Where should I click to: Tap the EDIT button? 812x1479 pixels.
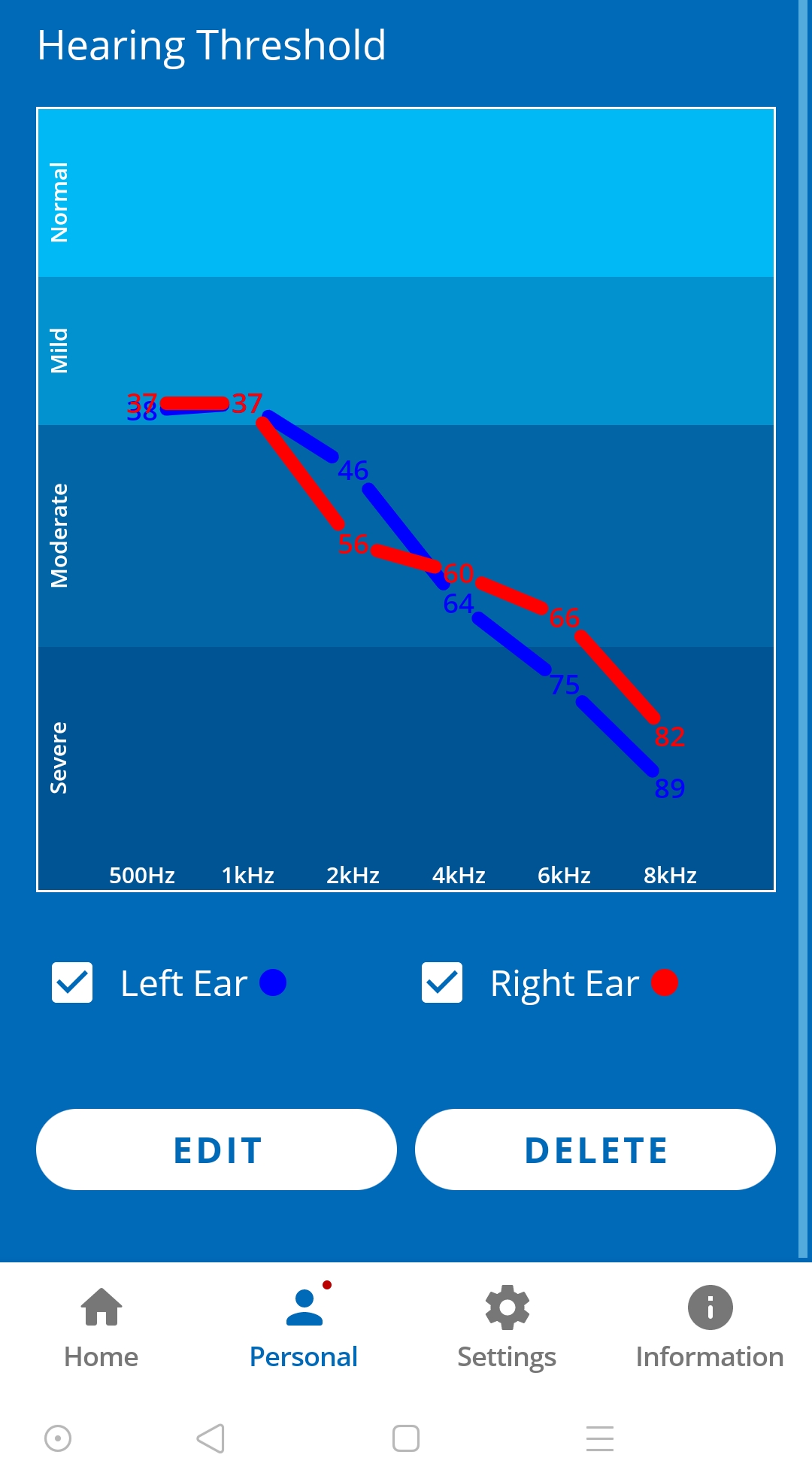click(x=217, y=1149)
